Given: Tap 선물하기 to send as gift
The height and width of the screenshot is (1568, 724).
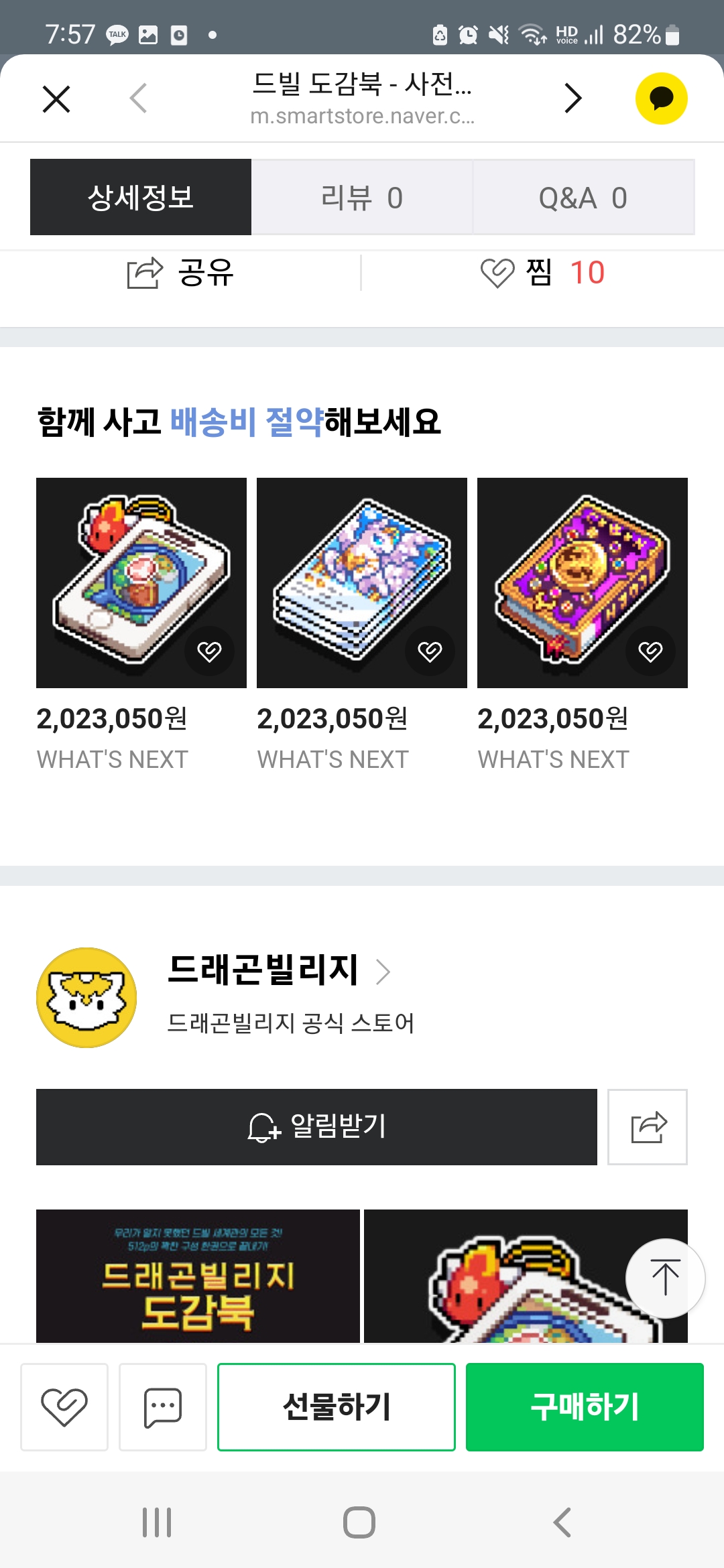Looking at the screenshot, I should [337, 1407].
